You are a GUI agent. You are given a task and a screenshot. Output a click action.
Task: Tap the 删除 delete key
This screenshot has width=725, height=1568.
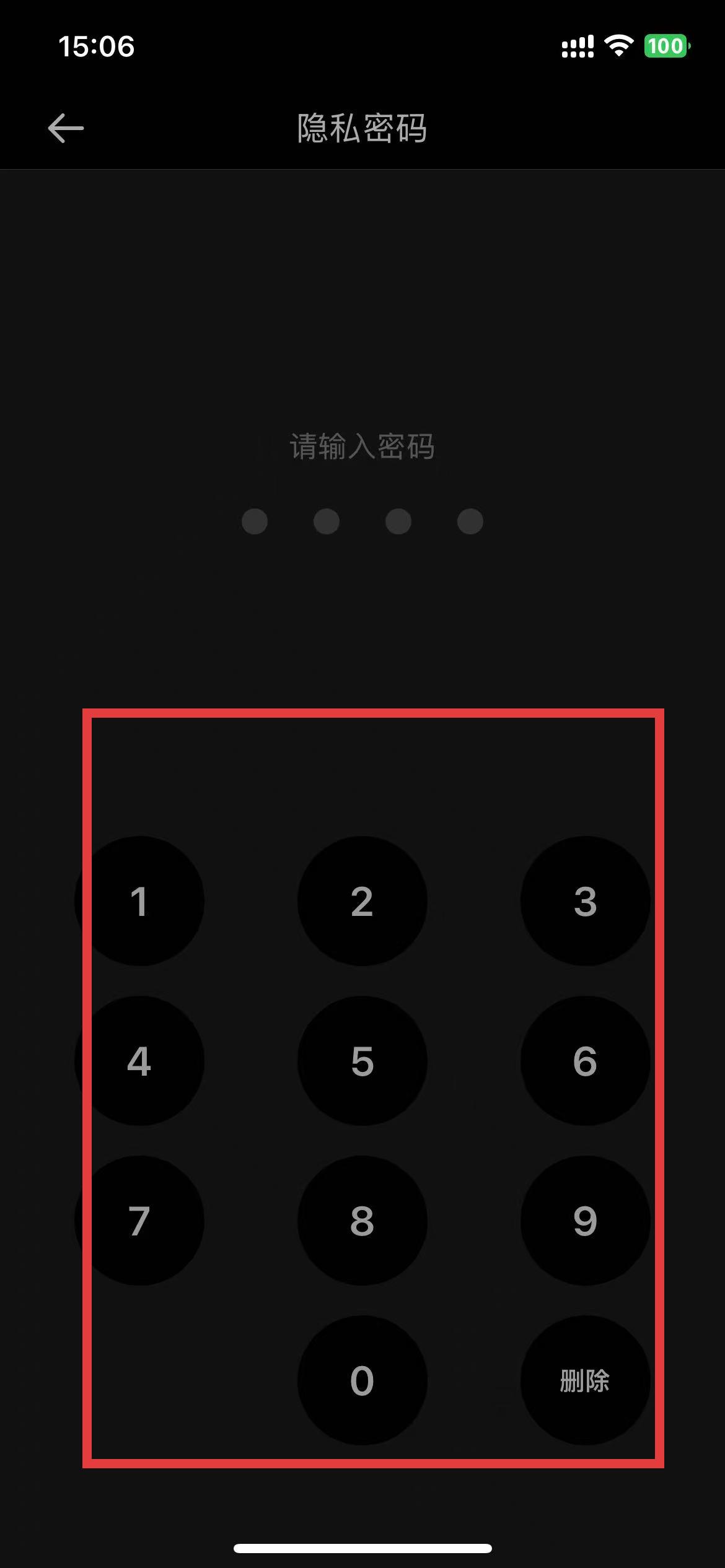[585, 1380]
